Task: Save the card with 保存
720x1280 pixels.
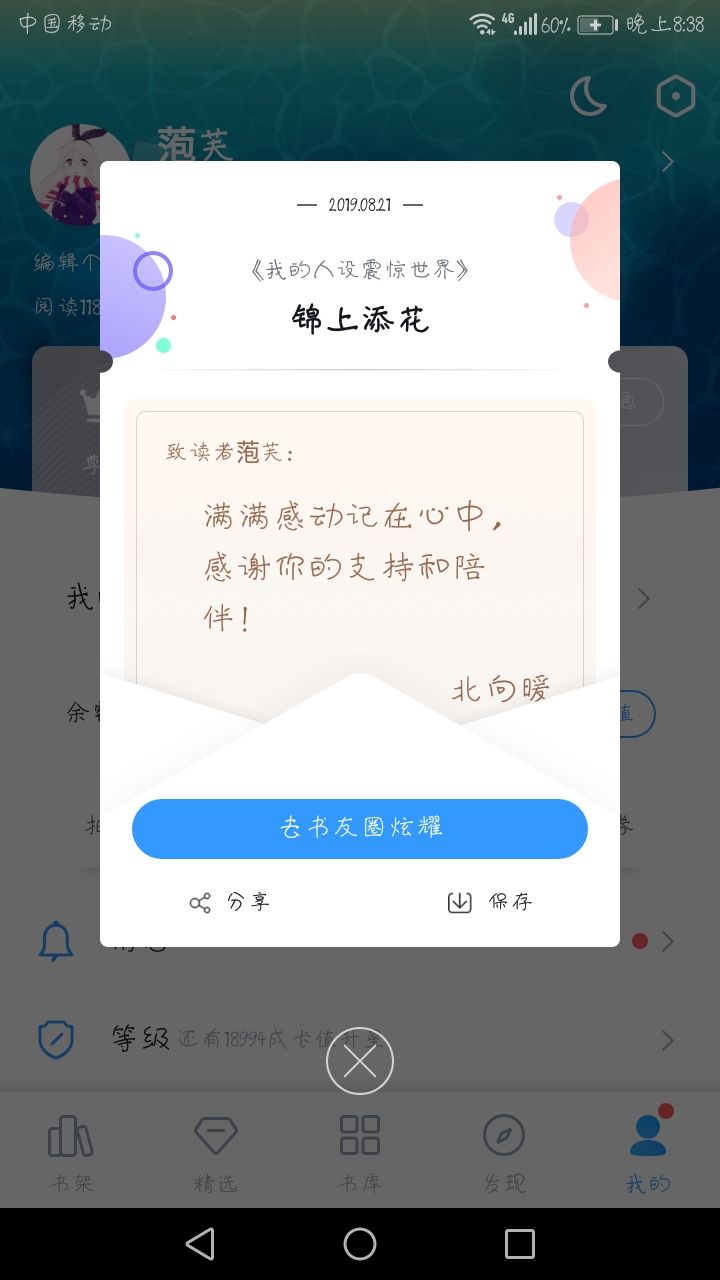Action: click(x=489, y=902)
